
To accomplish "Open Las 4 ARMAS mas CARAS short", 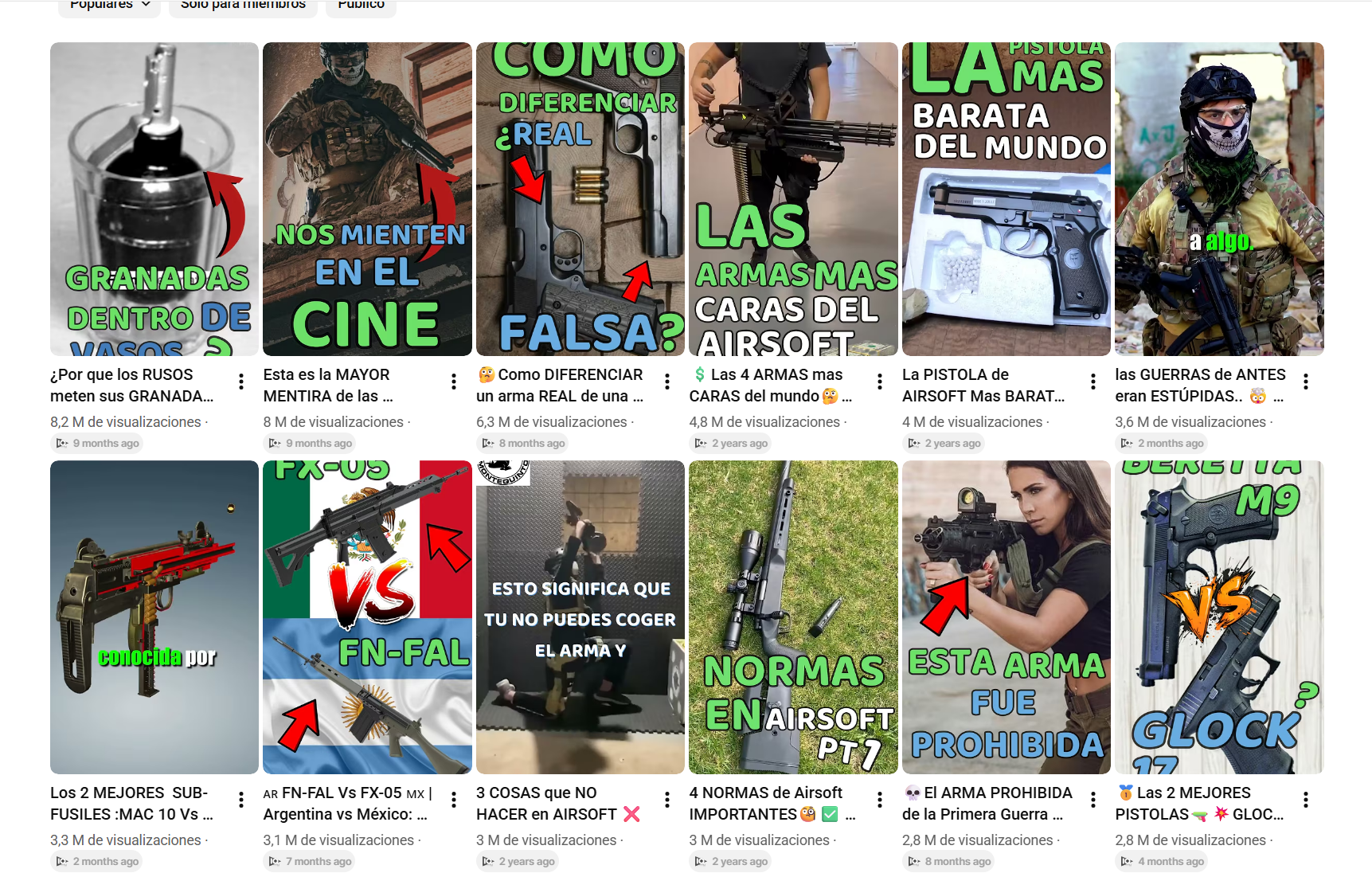I will 793,199.
